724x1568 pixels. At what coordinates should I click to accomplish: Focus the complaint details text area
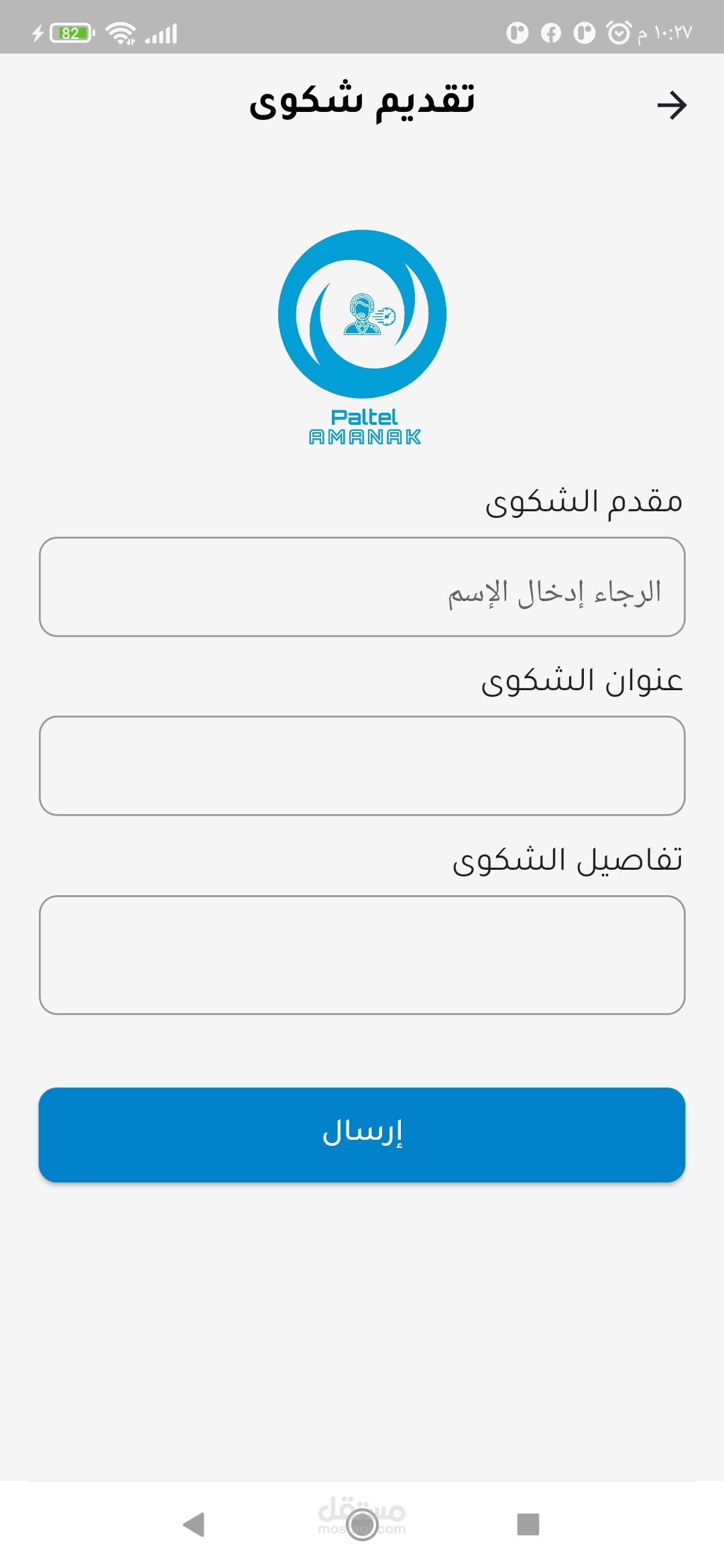(x=362, y=955)
